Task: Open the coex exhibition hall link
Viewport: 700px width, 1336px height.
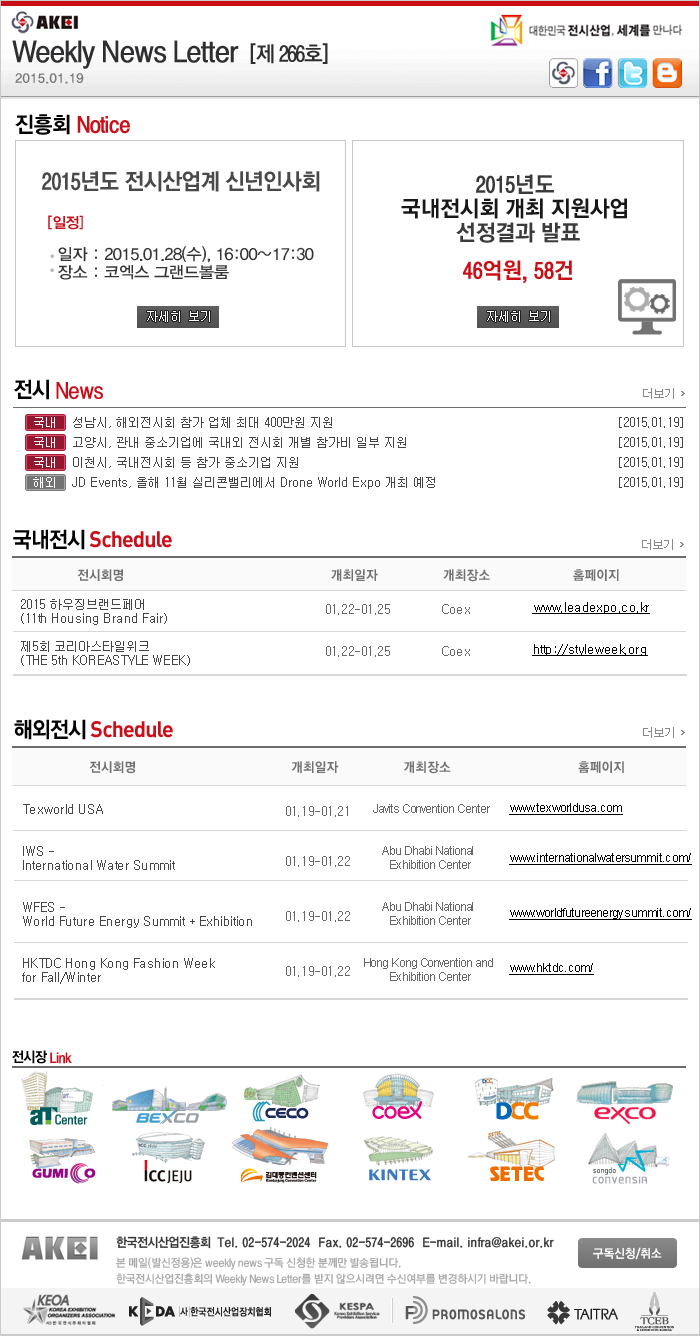Action: tap(397, 1099)
